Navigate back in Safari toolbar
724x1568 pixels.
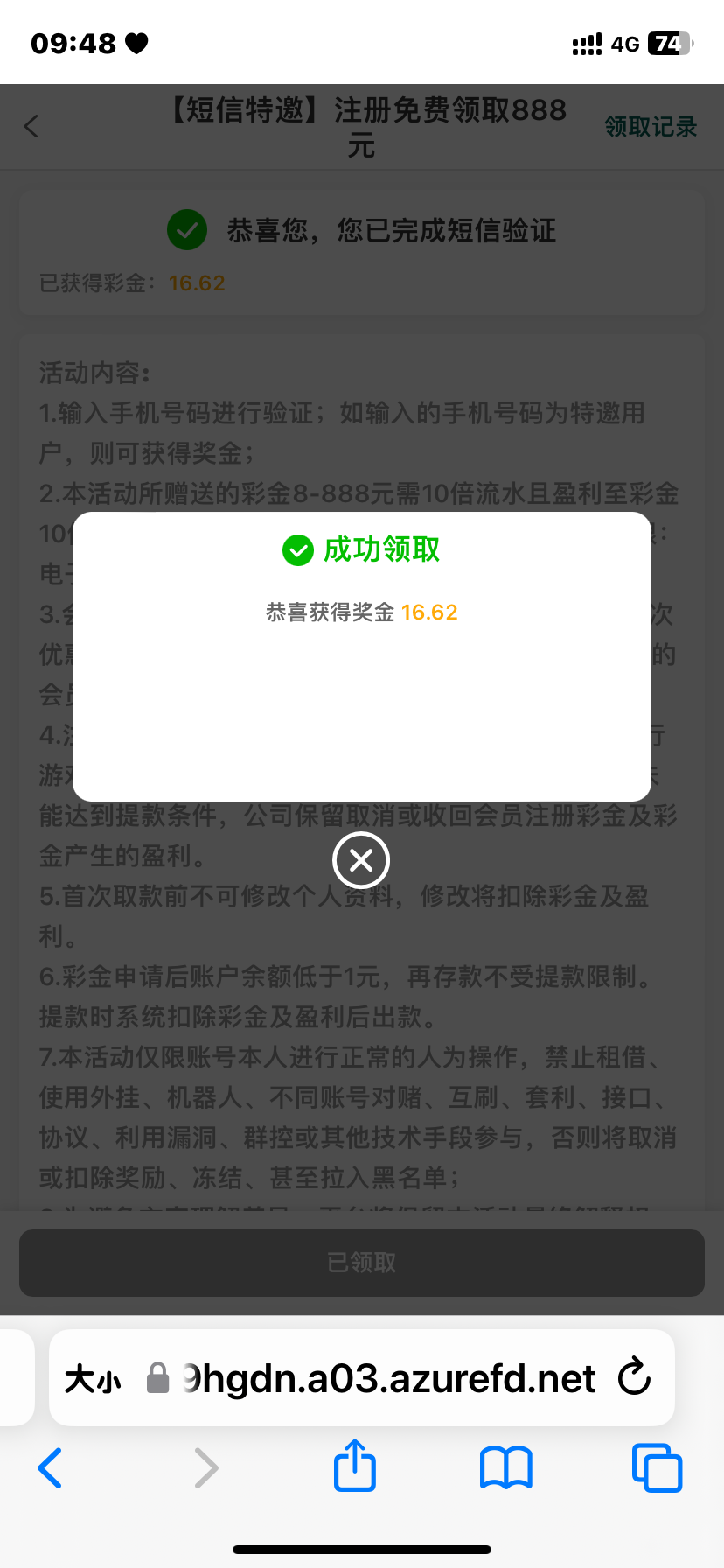[x=51, y=1467]
